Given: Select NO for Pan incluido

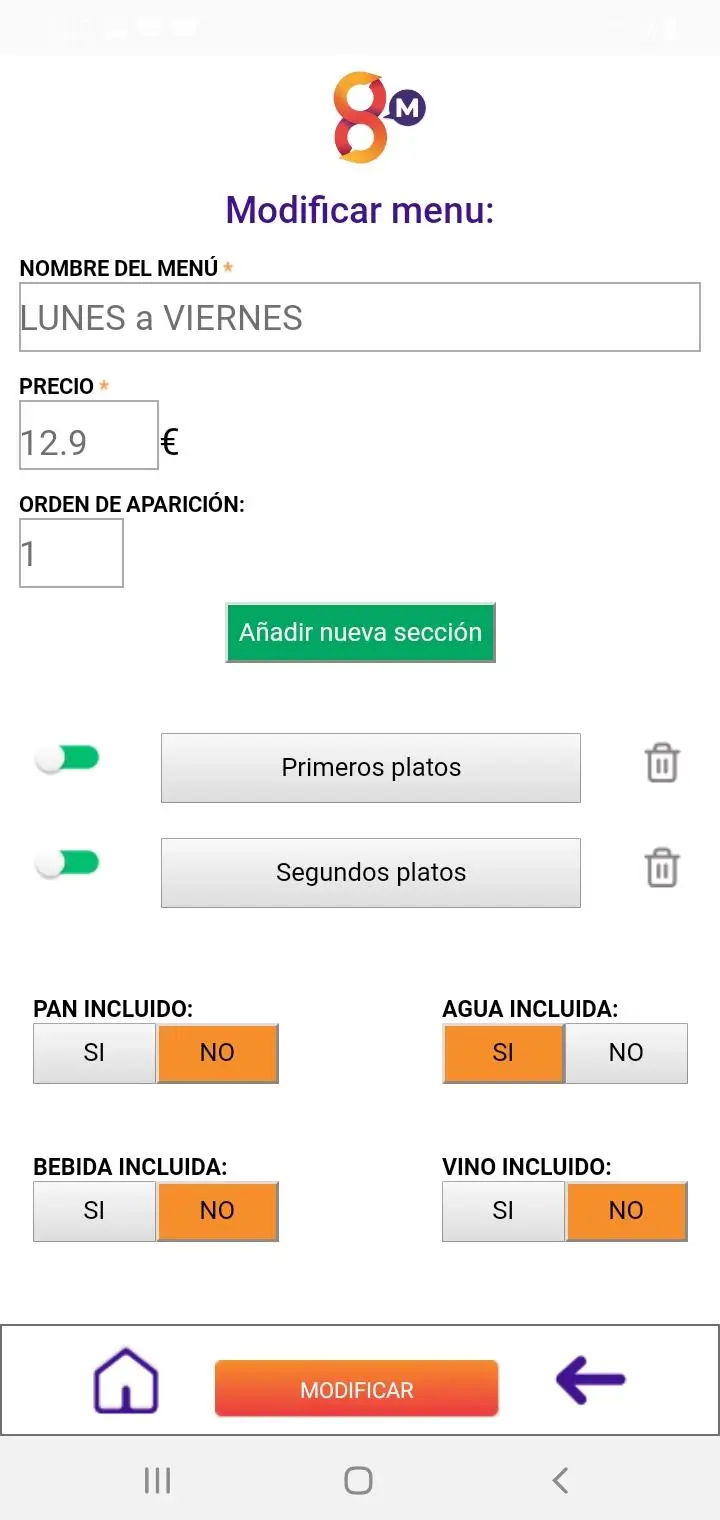Looking at the screenshot, I should point(217,1052).
